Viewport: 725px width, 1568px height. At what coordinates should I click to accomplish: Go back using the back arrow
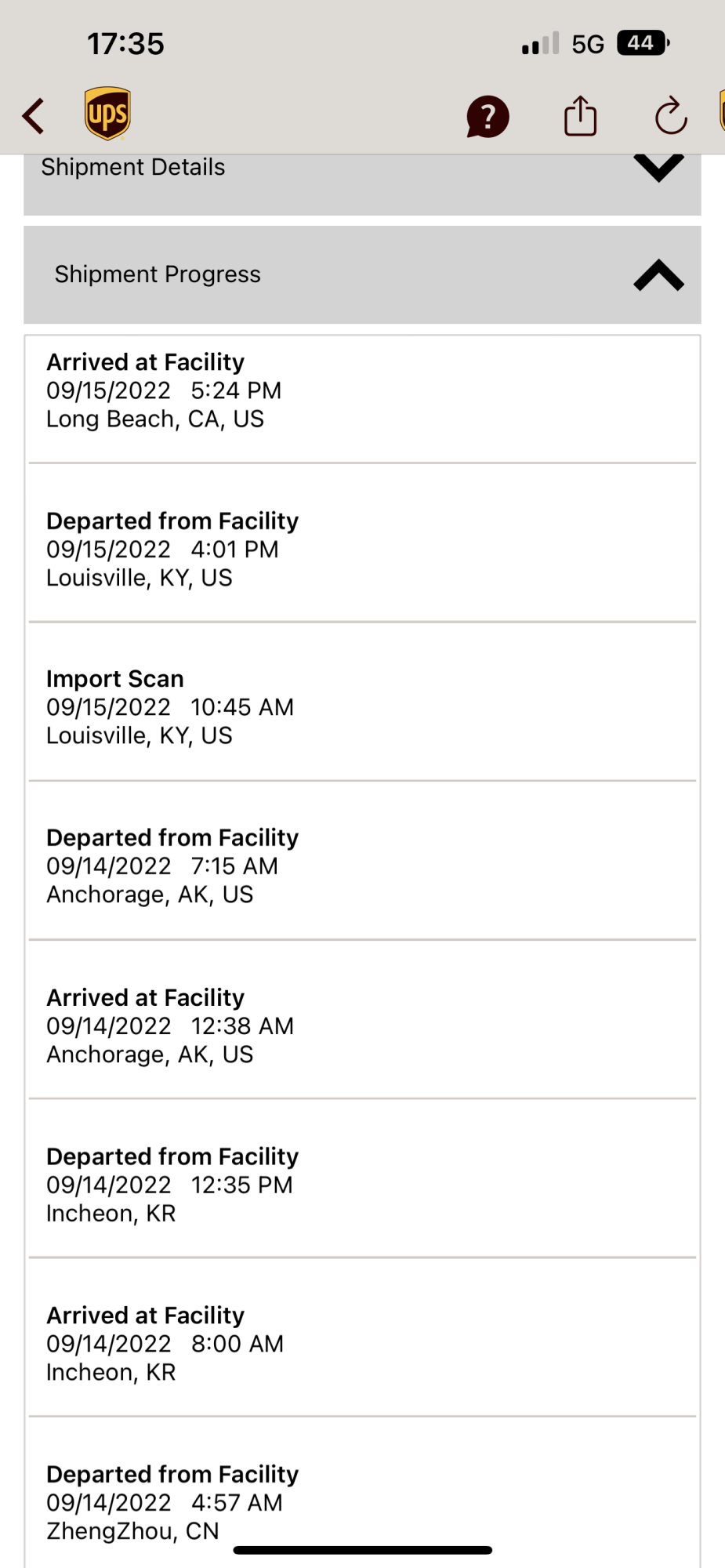(x=34, y=117)
